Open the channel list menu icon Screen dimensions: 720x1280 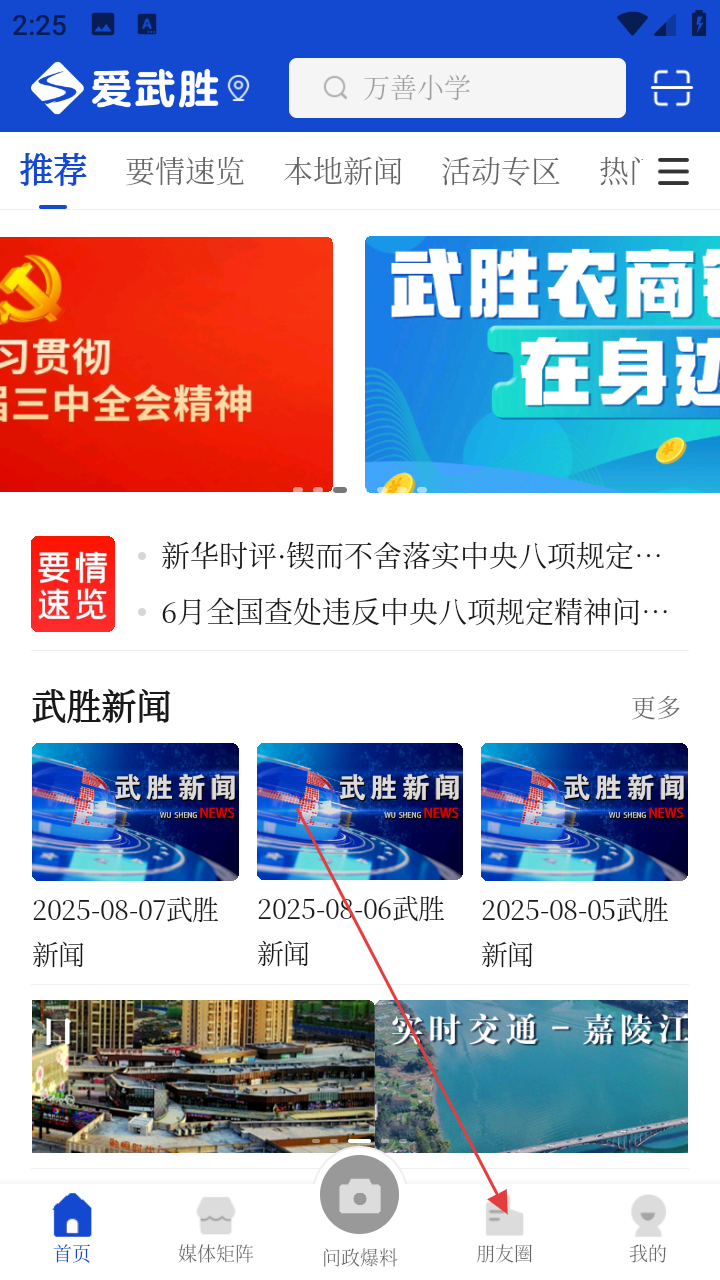[x=673, y=171]
